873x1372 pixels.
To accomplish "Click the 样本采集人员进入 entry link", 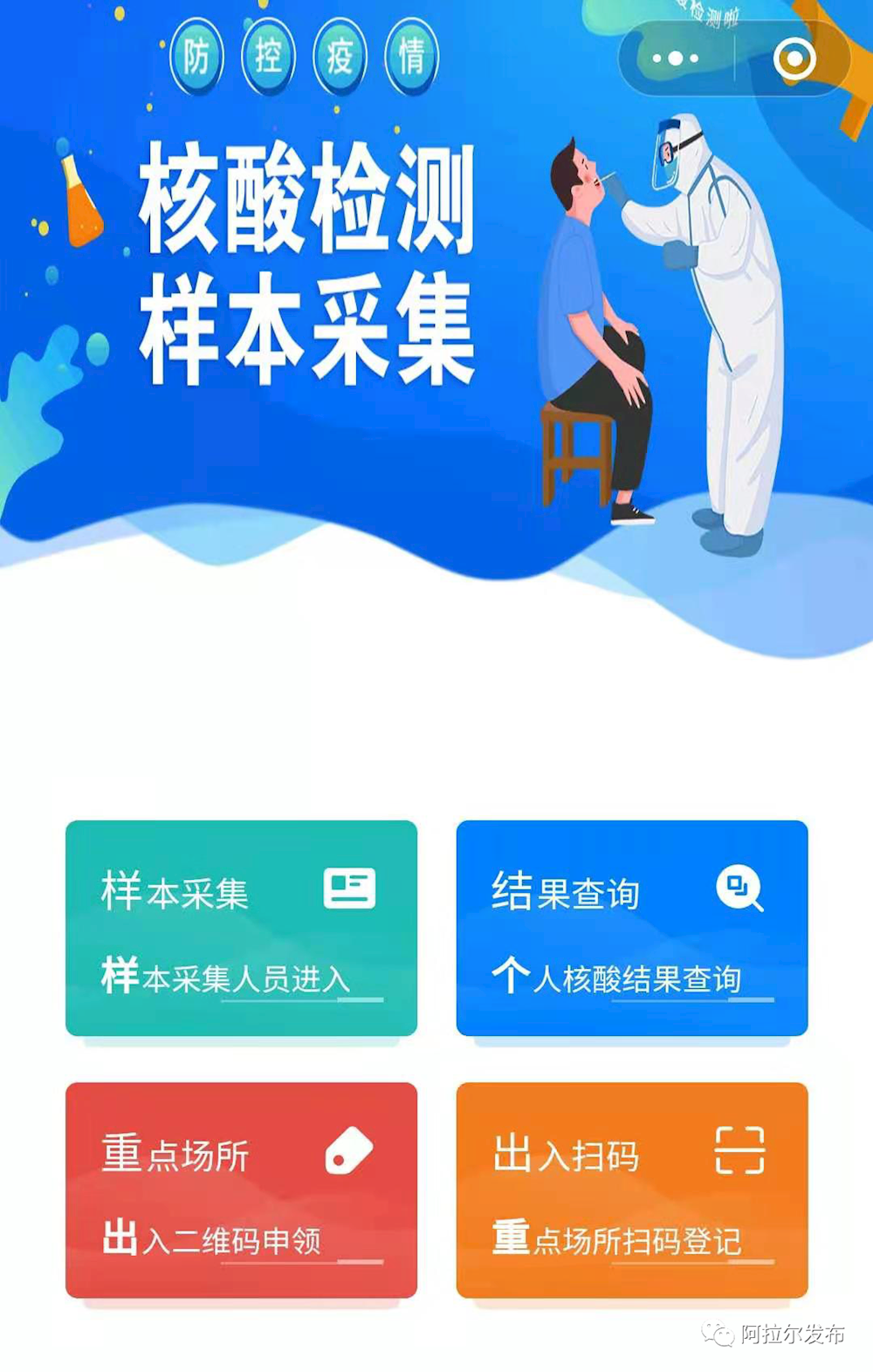I will tap(225, 978).
